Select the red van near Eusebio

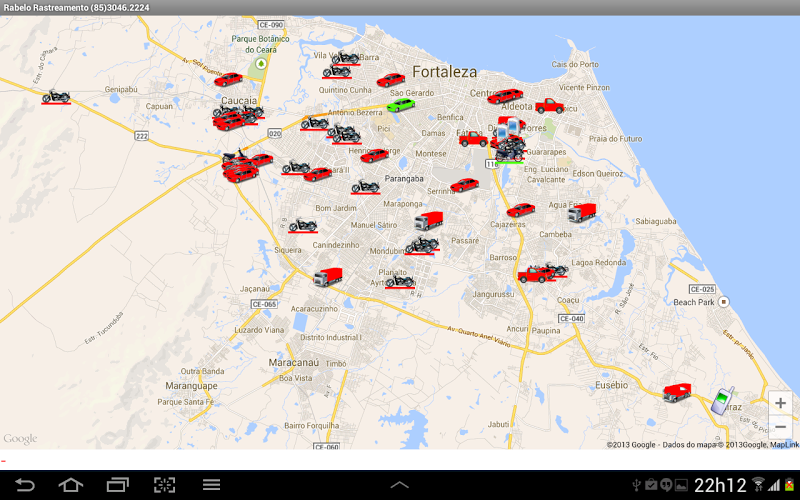[677, 392]
